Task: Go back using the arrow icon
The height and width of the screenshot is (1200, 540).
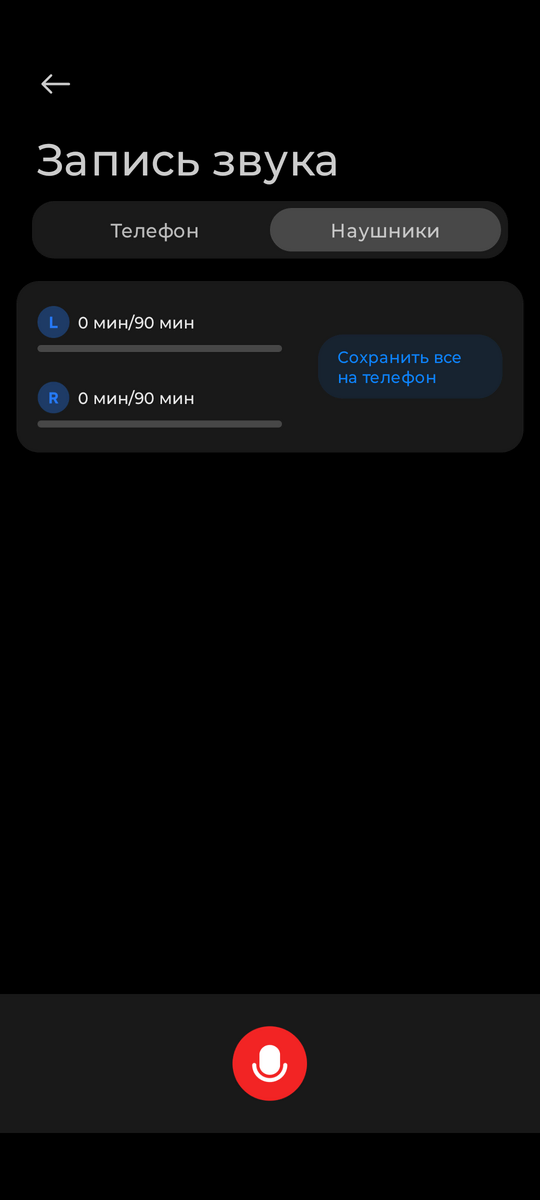Action: (x=55, y=84)
